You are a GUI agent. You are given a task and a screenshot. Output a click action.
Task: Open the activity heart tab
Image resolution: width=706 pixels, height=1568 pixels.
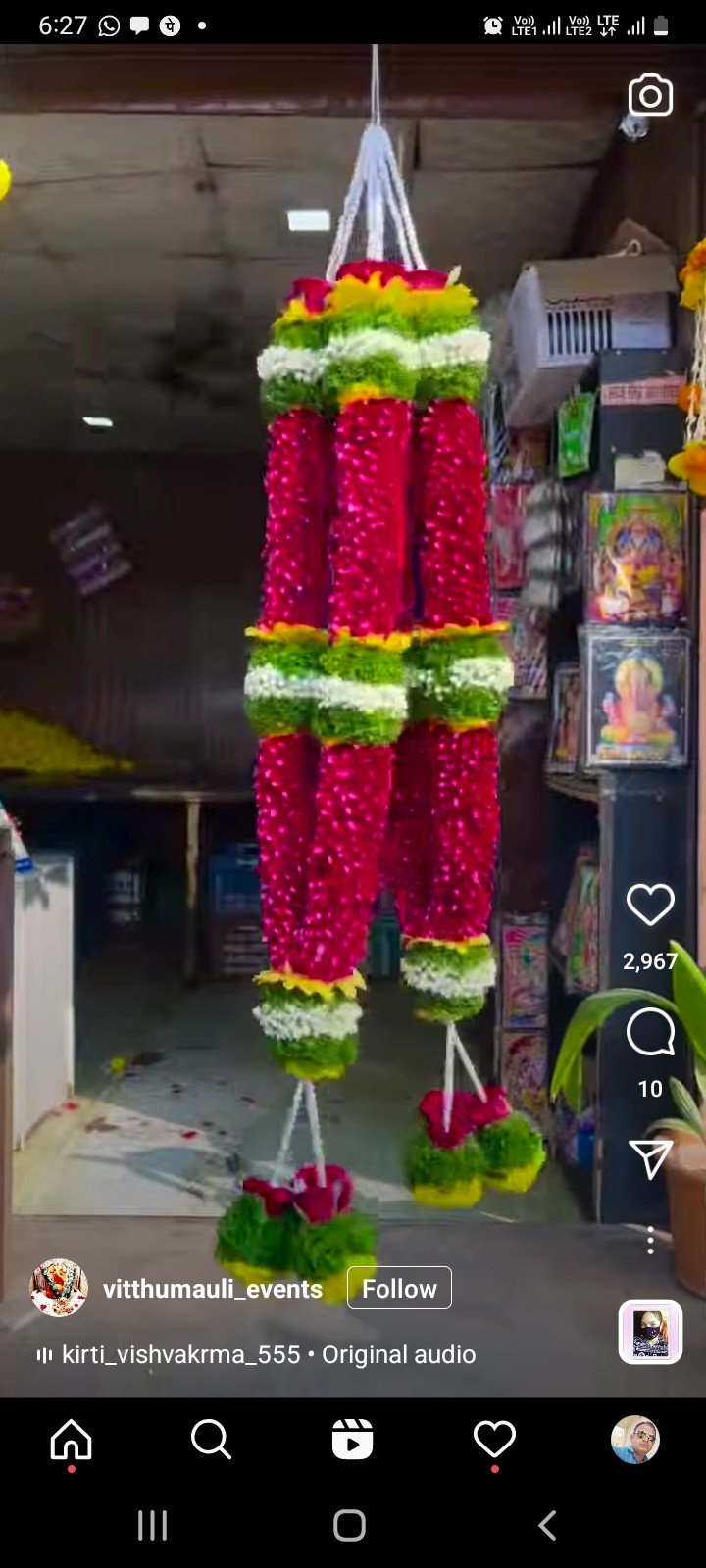coord(494,1440)
